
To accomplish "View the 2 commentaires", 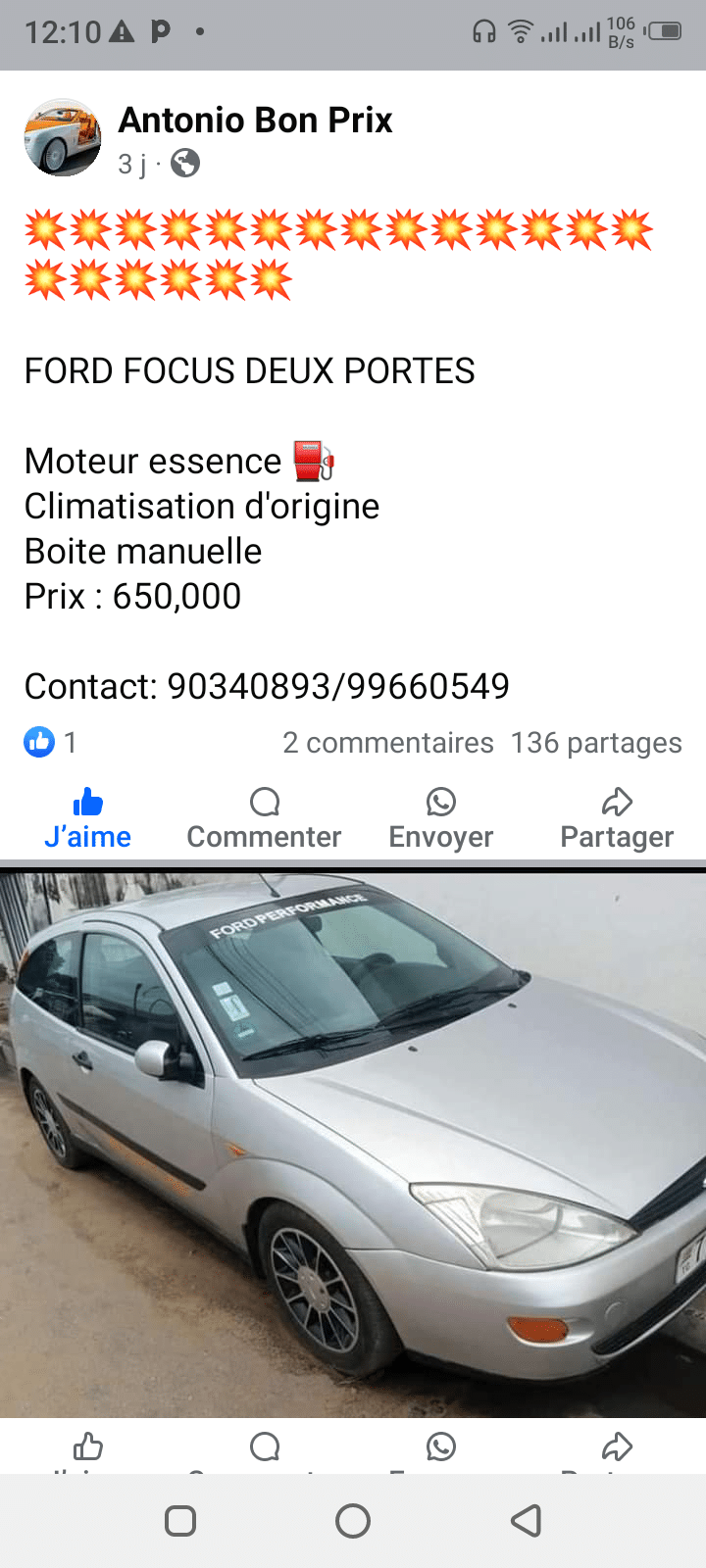I will [388, 743].
